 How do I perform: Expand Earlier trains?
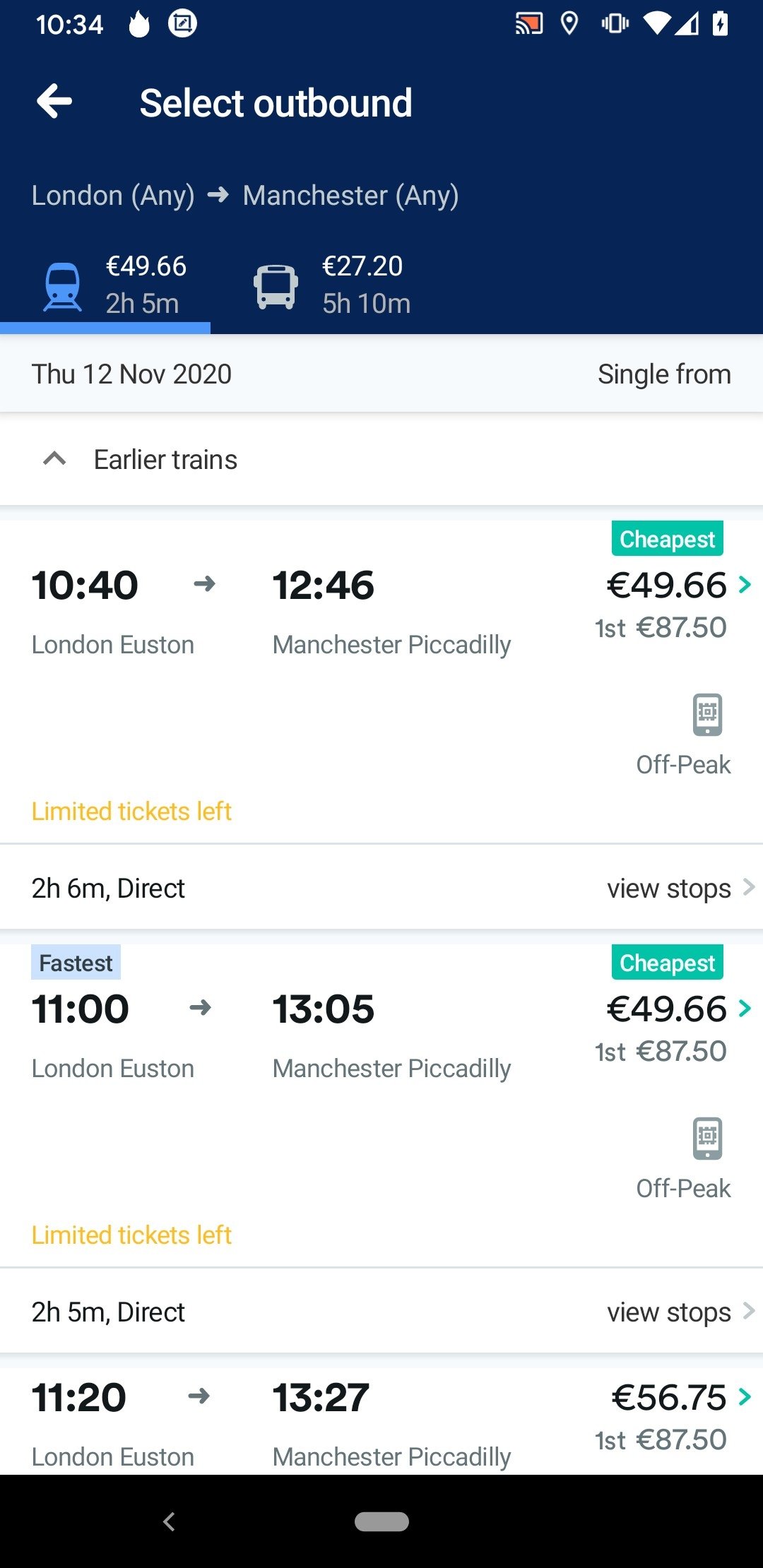coord(381,460)
